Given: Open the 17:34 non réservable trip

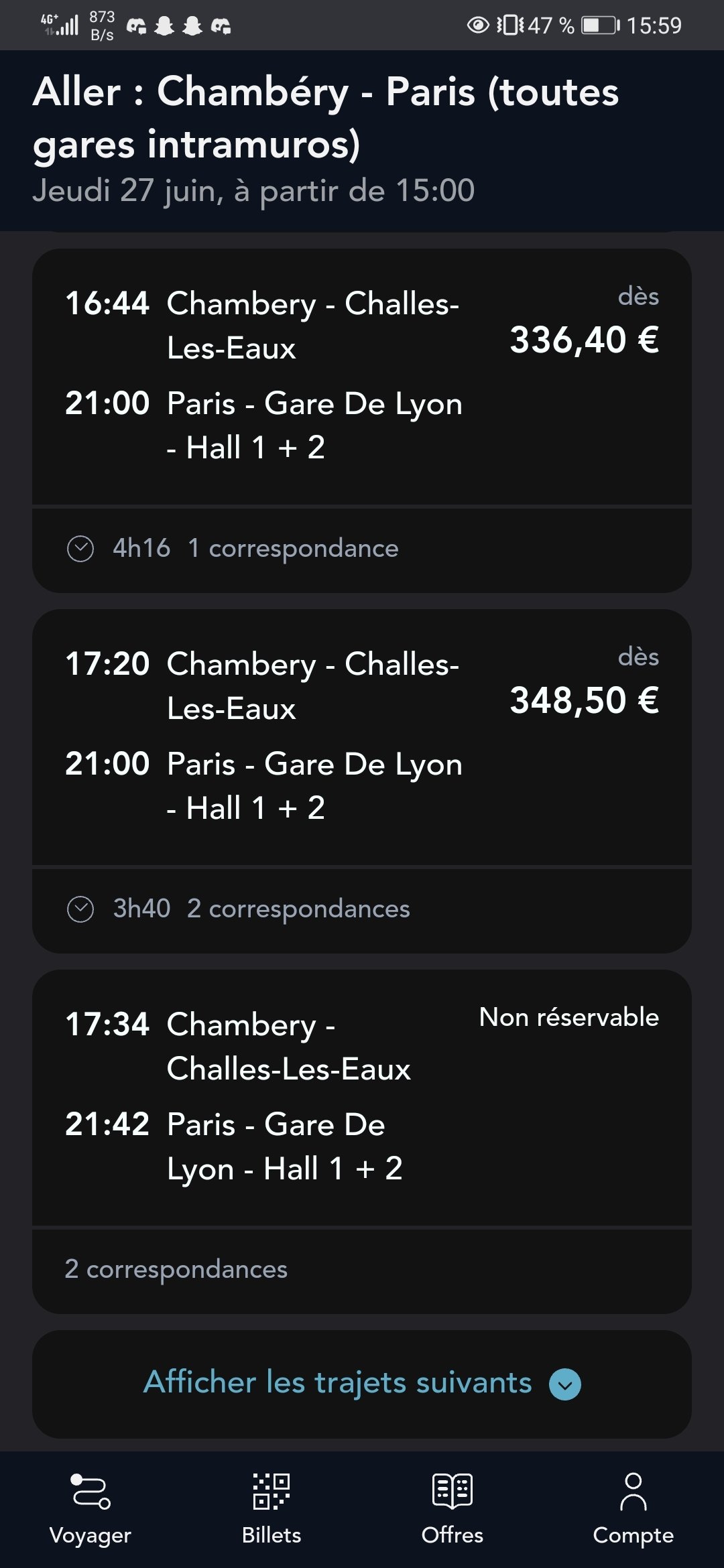Looking at the screenshot, I should 362,1142.
